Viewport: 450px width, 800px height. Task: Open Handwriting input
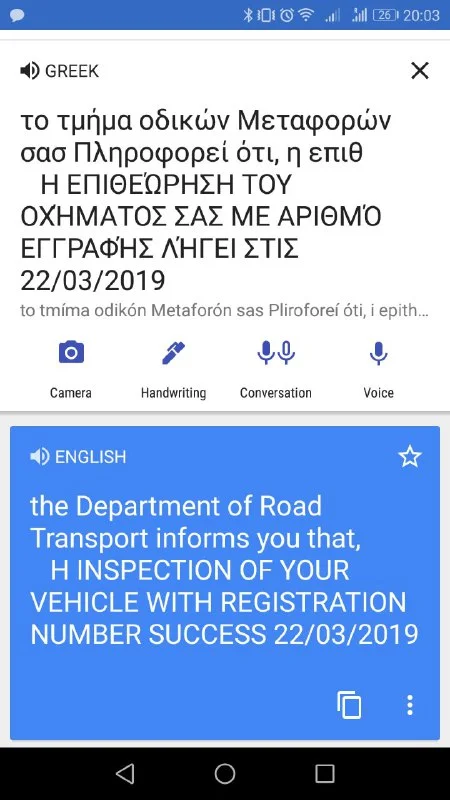173,367
